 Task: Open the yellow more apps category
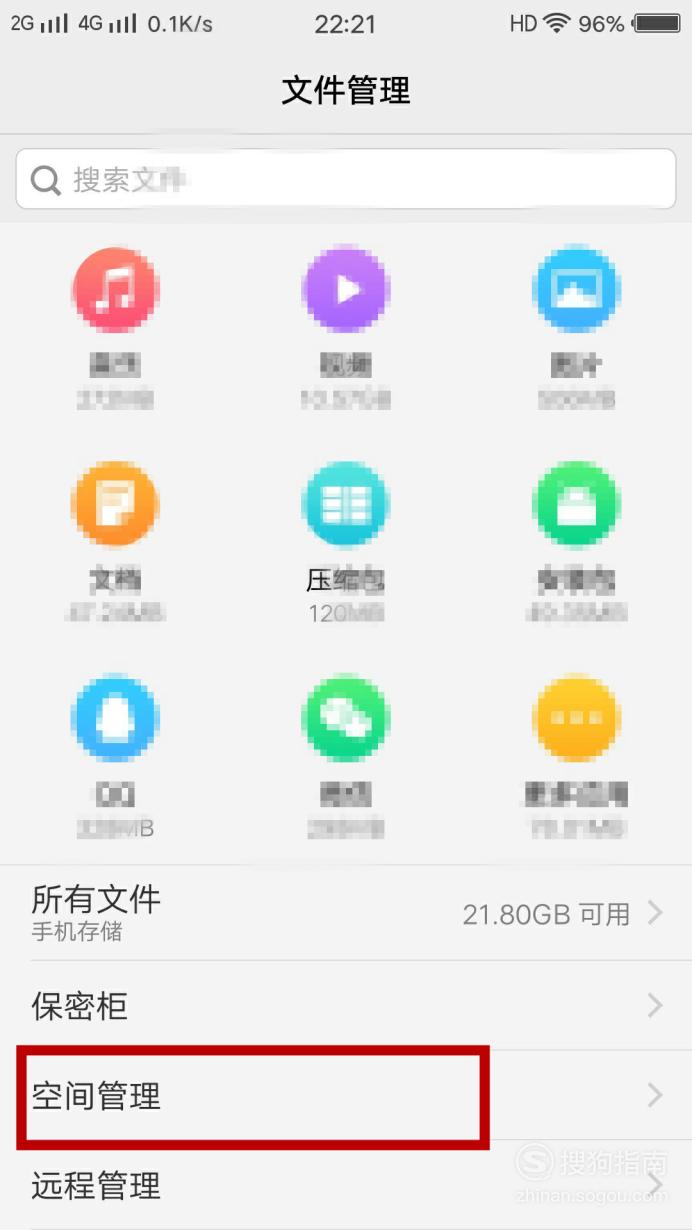point(577,719)
